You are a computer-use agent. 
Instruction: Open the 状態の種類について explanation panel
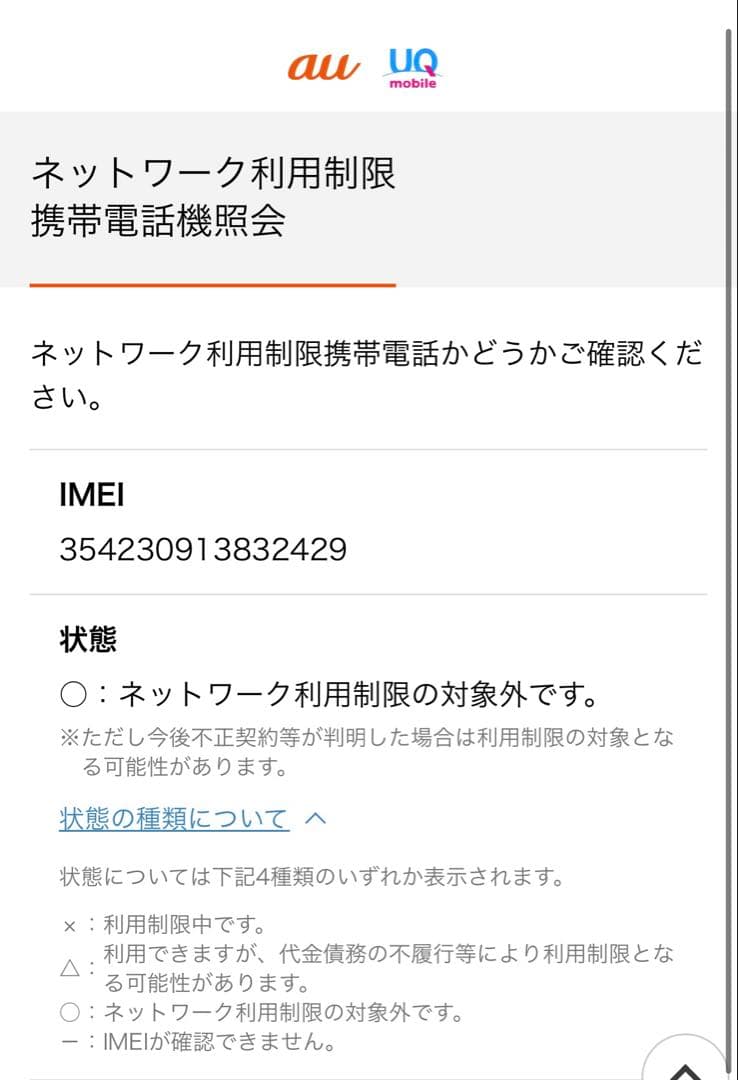pos(170,818)
